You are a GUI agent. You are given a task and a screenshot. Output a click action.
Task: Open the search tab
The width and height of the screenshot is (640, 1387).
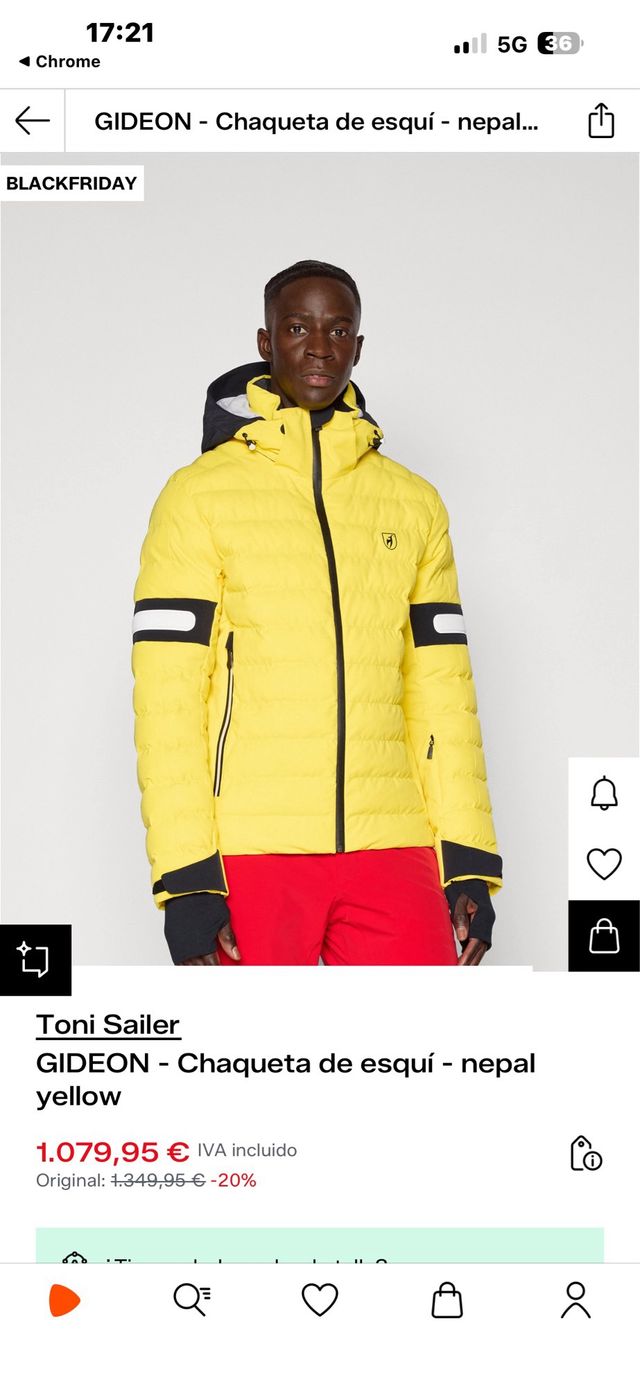point(191,1300)
